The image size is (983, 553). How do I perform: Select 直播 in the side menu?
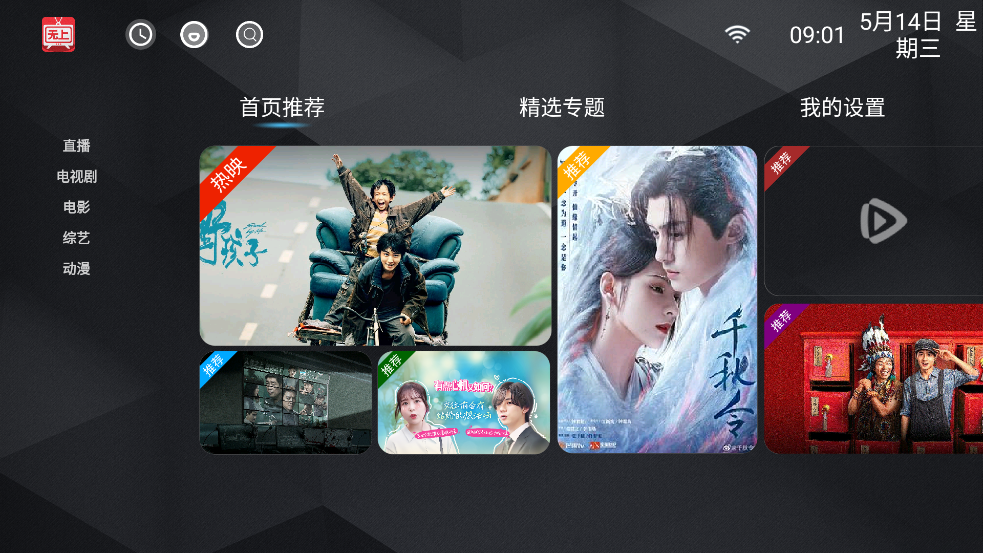[77, 146]
